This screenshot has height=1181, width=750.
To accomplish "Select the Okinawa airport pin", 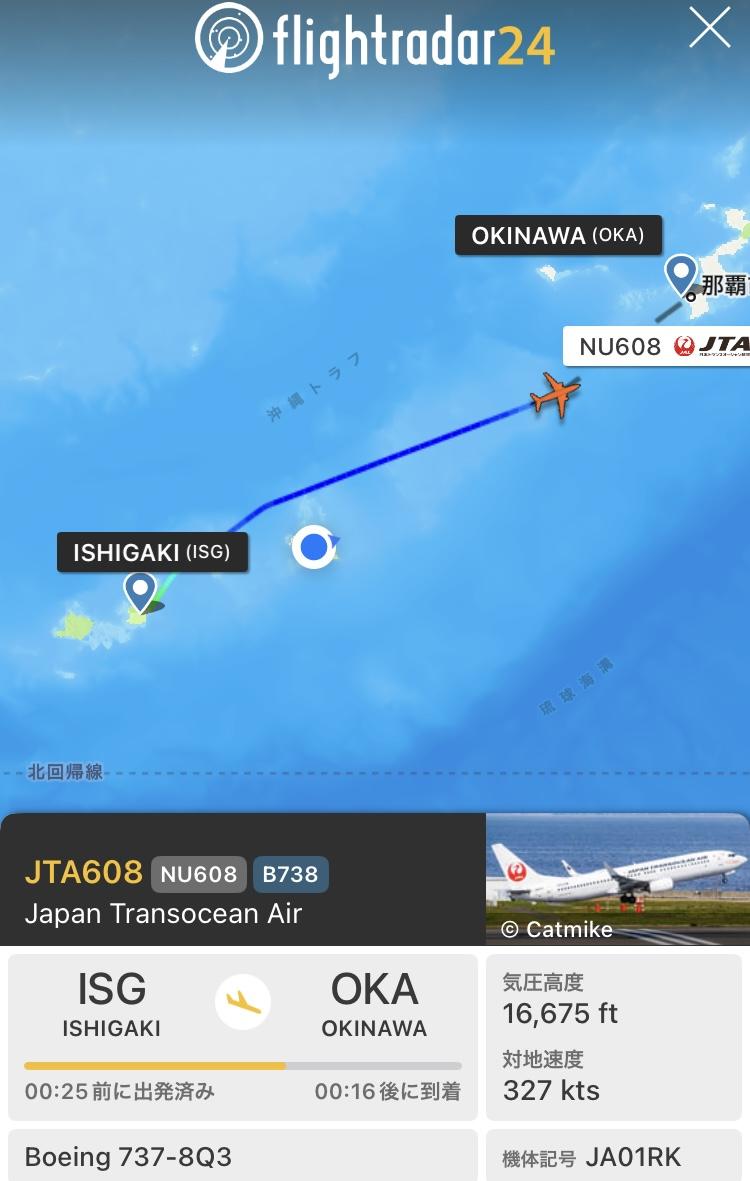I will [x=681, y=276].
